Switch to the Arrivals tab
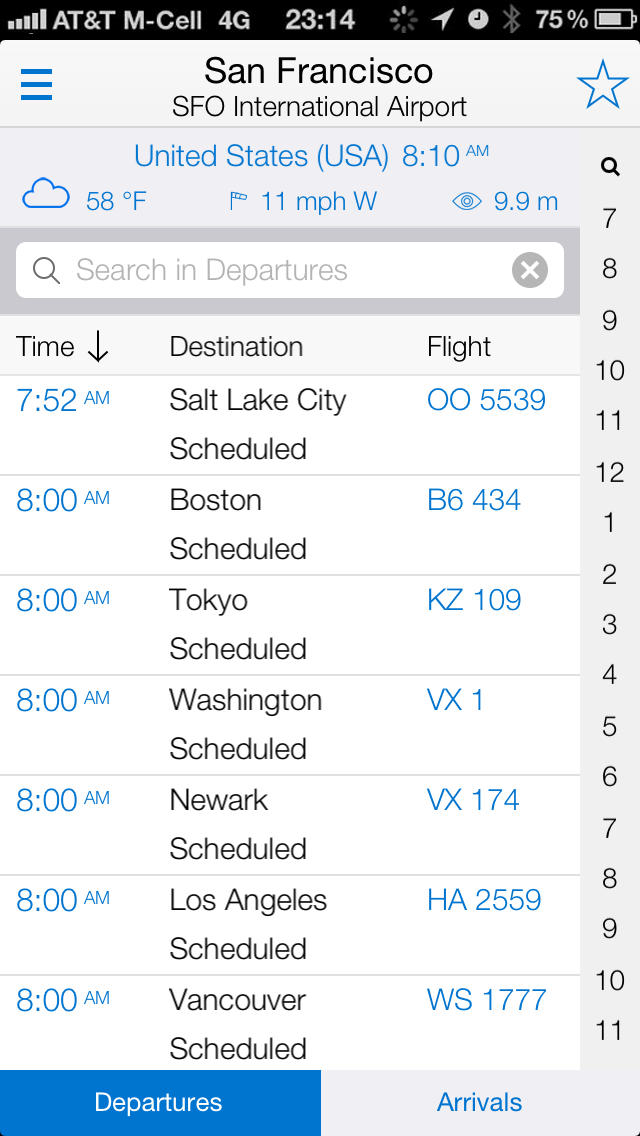 (480, 1103)
